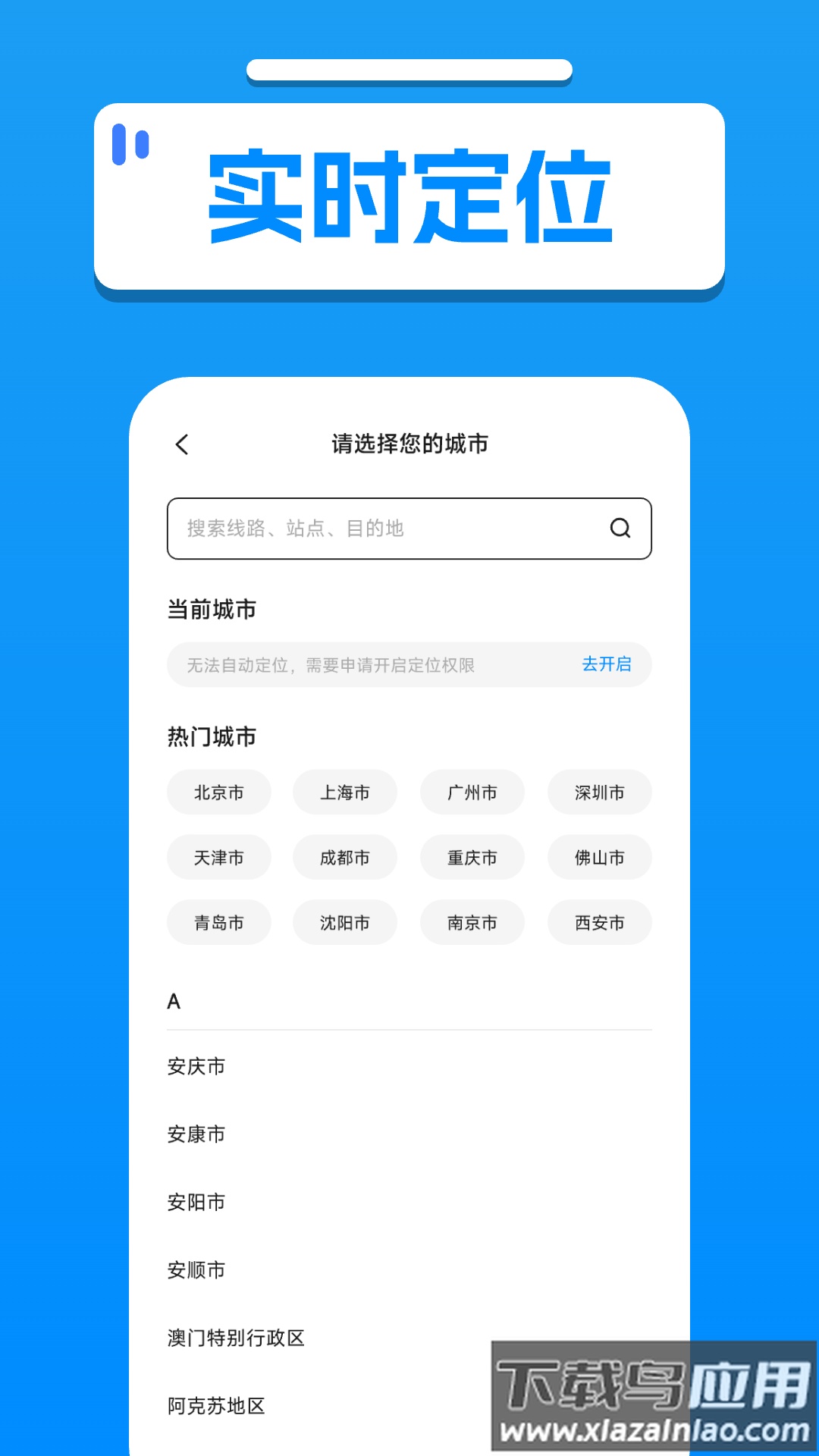Click the section letter A header
The height and width of the screenshot is (1456, 819).
click(174, 1001)
